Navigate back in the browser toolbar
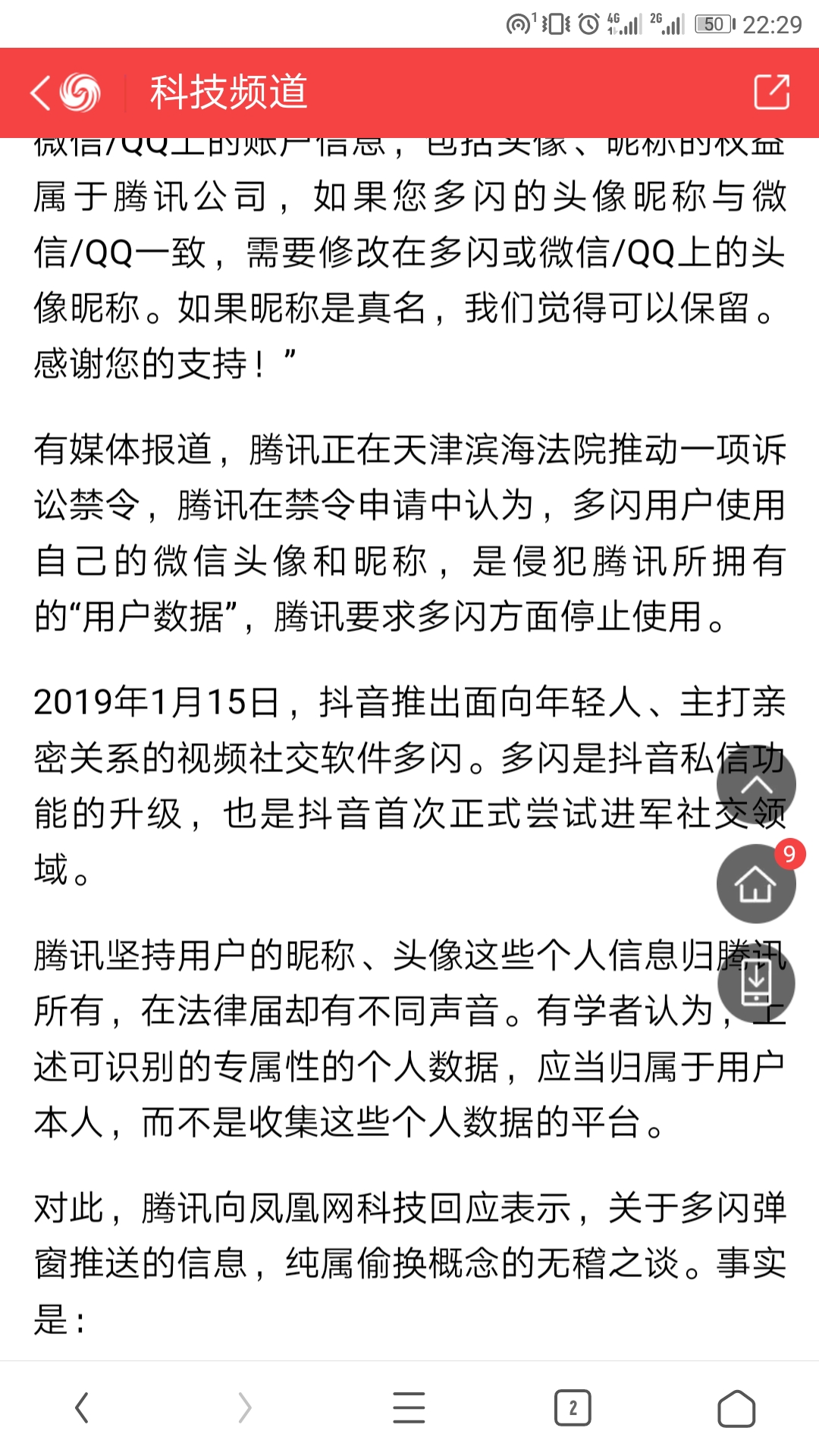The width and height of the screenshot is (819, 1456). pos(82,1408)
